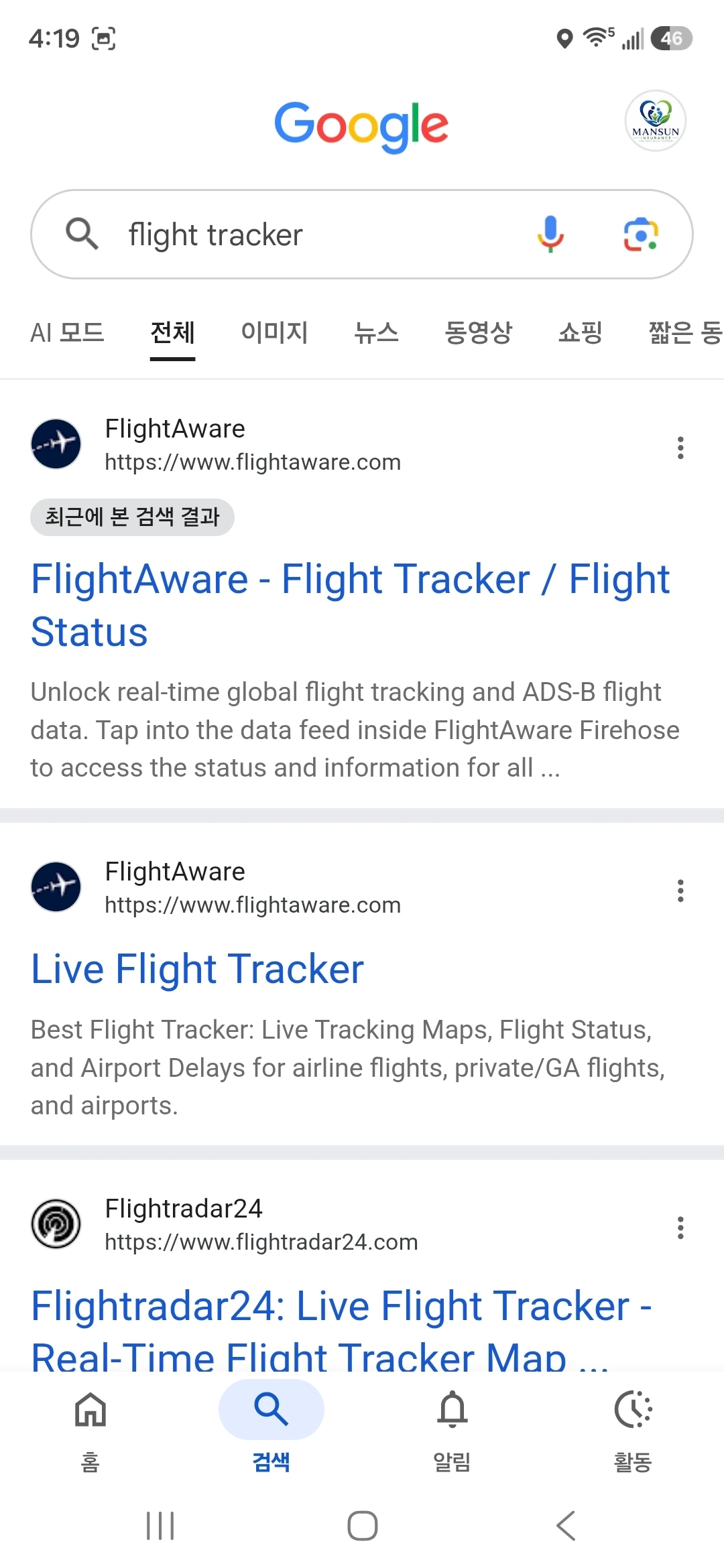
Task: Open the Flightradar24 Live Flight Tracker result
Action: 342,1328
